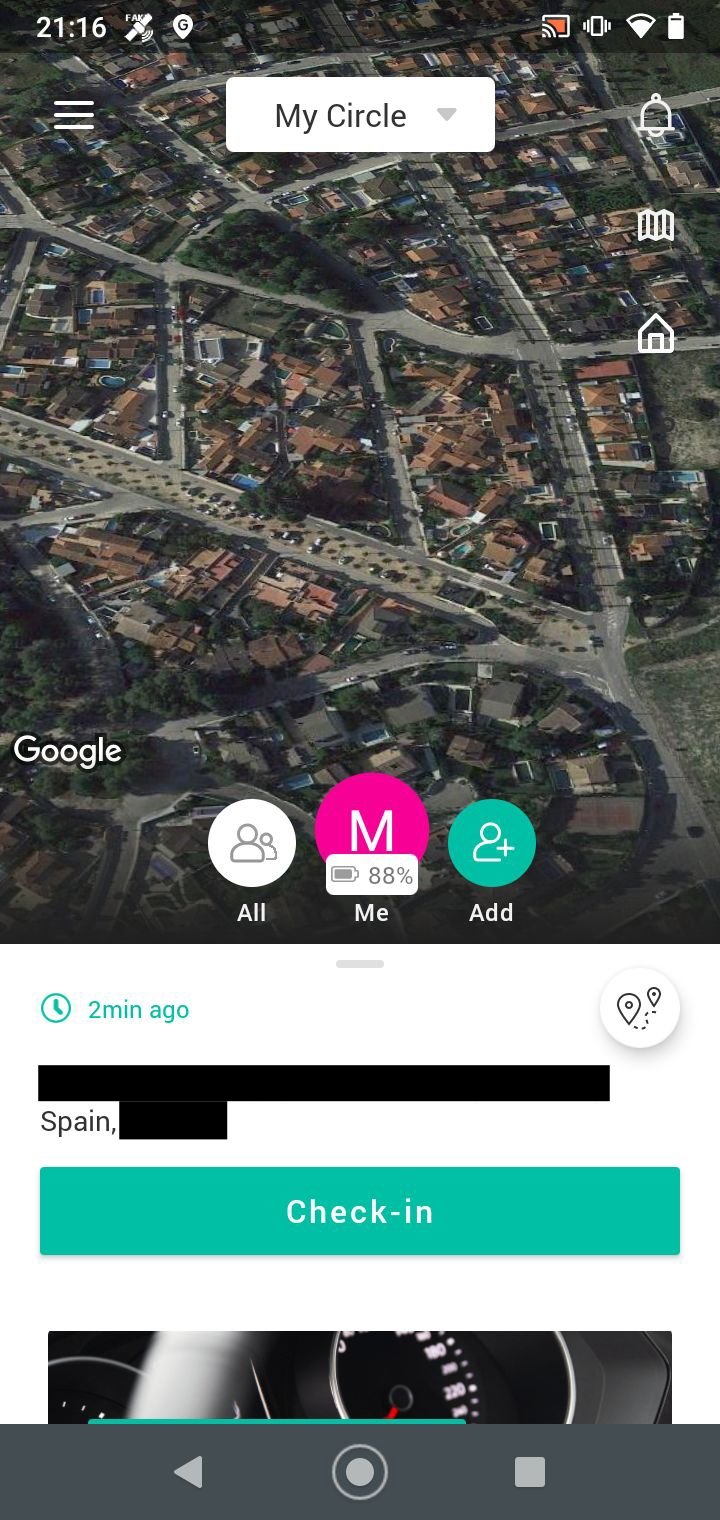This screenshot has height=1520, width=720.
Task: Expand the My Circle dropdown
Action: click(x=360, y=115)
